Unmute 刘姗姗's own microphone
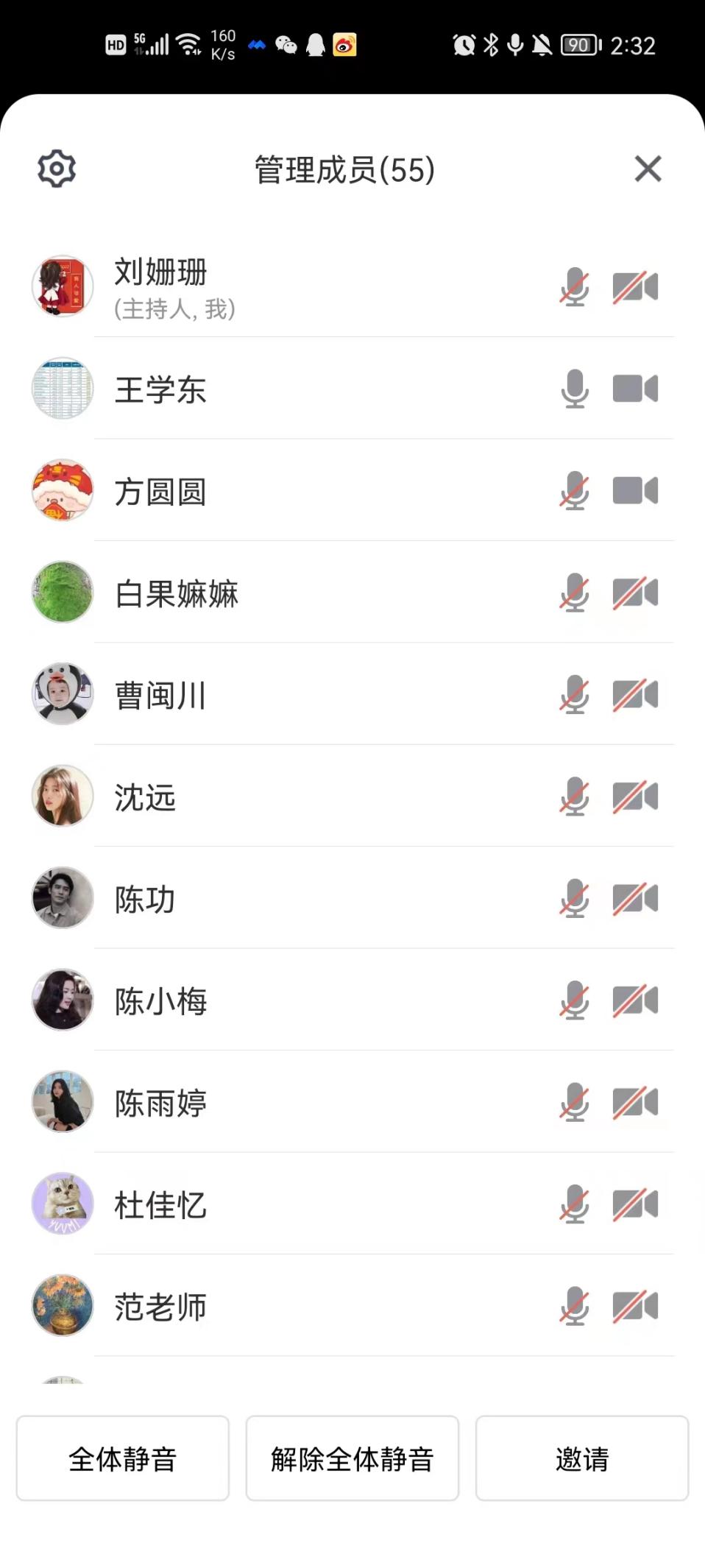Image resolution: width=705 pixels, height=1568 pixels. click(x=574, y=287)
